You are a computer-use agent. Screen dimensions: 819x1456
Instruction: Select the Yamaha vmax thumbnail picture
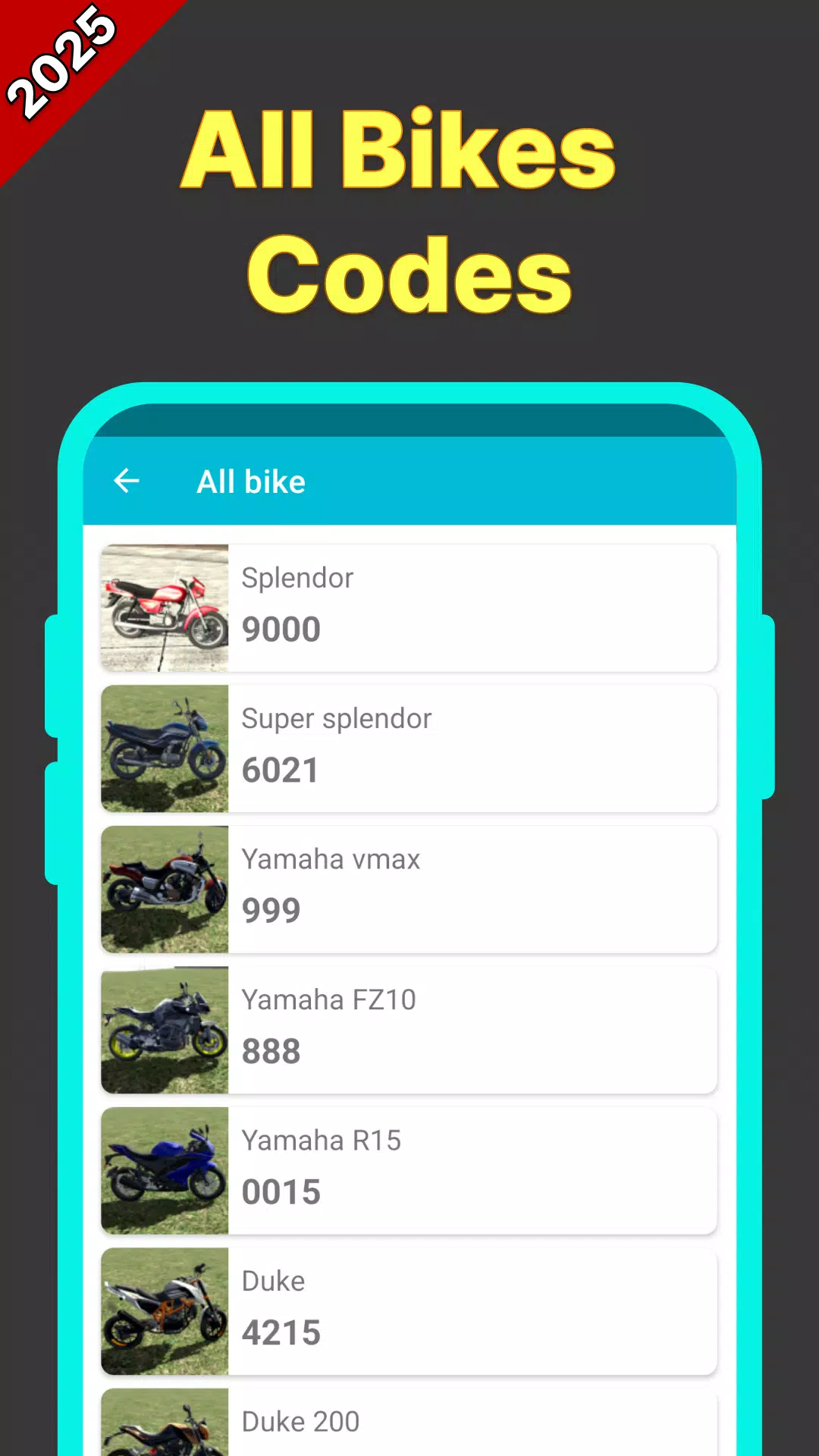tap(164, 890)
